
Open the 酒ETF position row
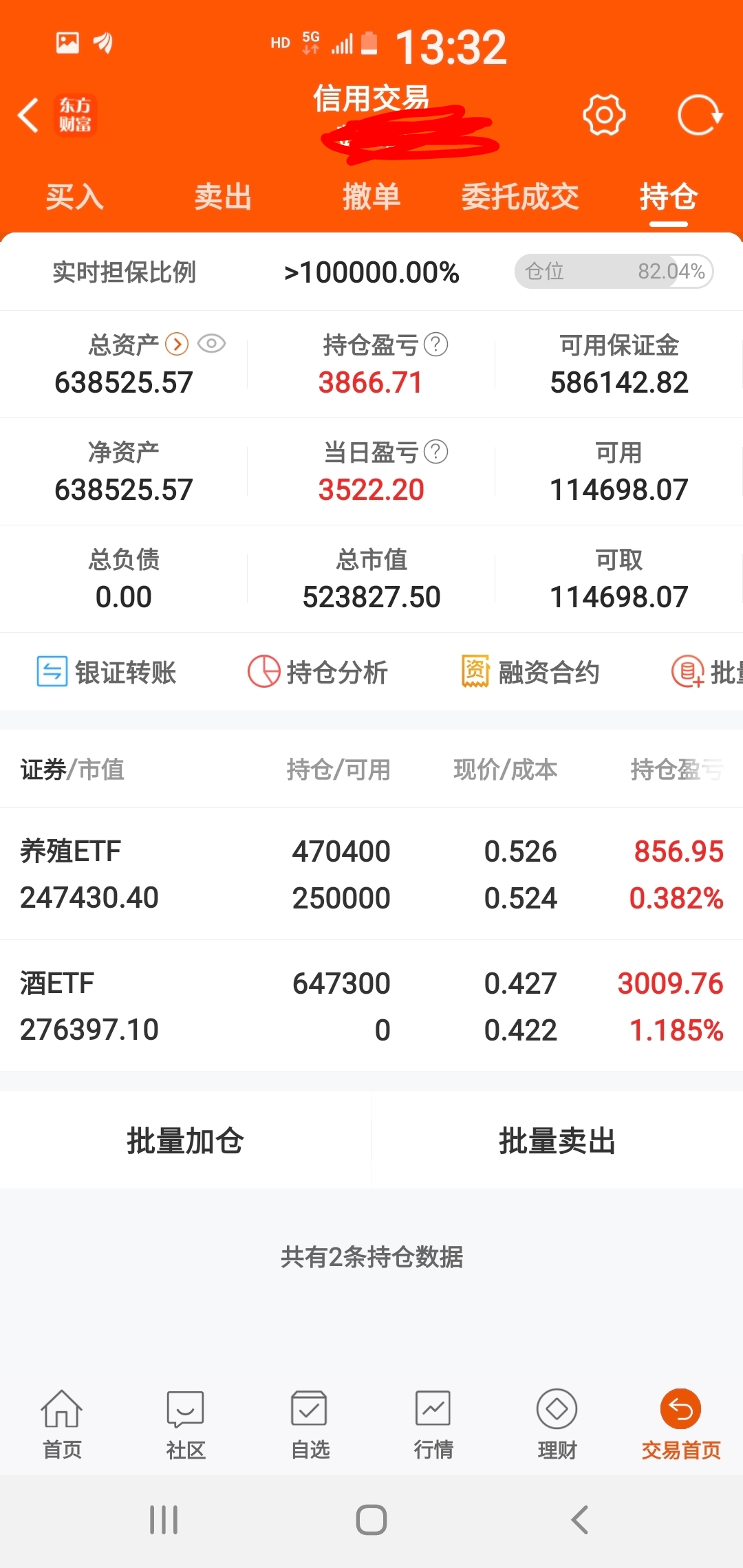click(371, 1006)
